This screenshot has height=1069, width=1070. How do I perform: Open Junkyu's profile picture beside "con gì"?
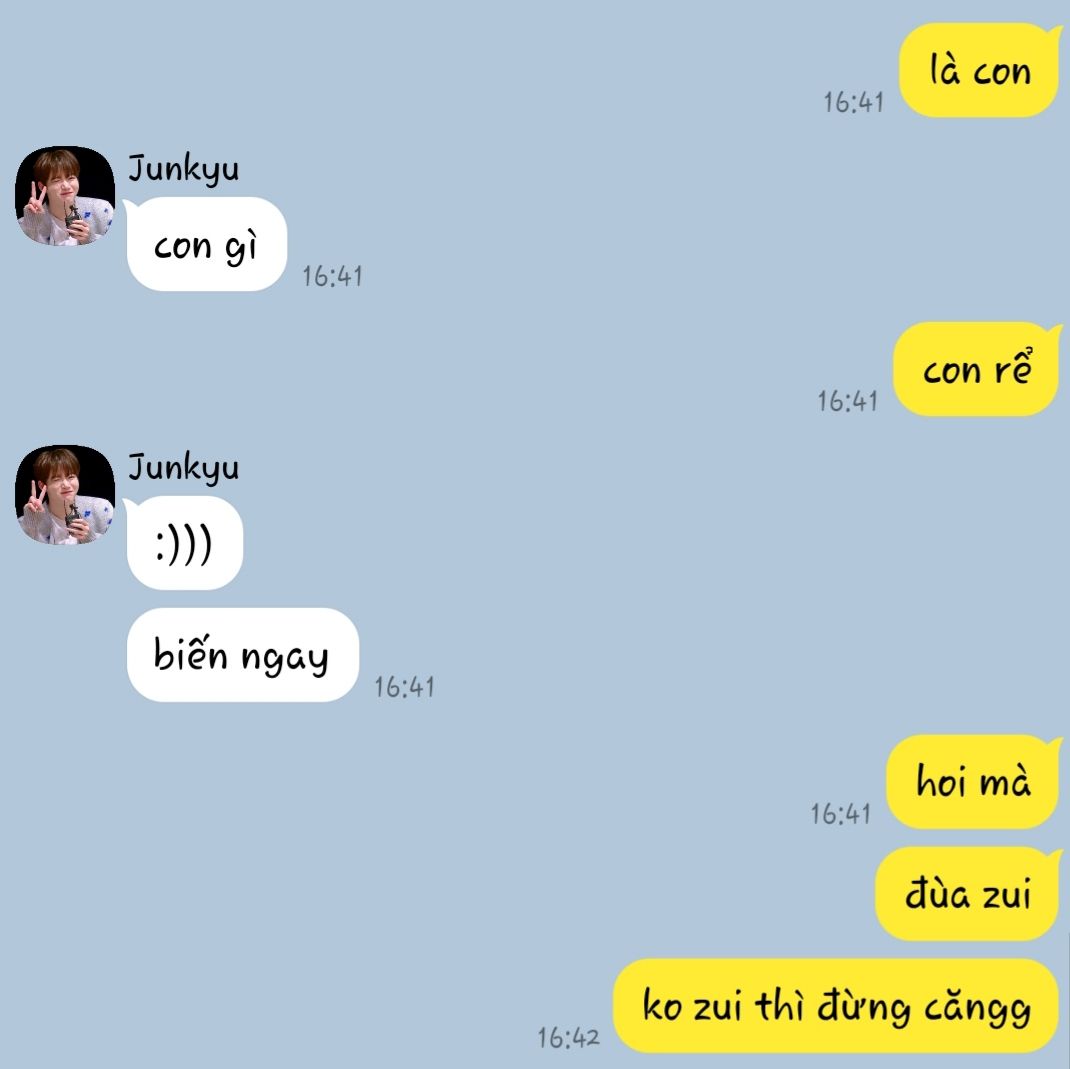pos(65,196)
